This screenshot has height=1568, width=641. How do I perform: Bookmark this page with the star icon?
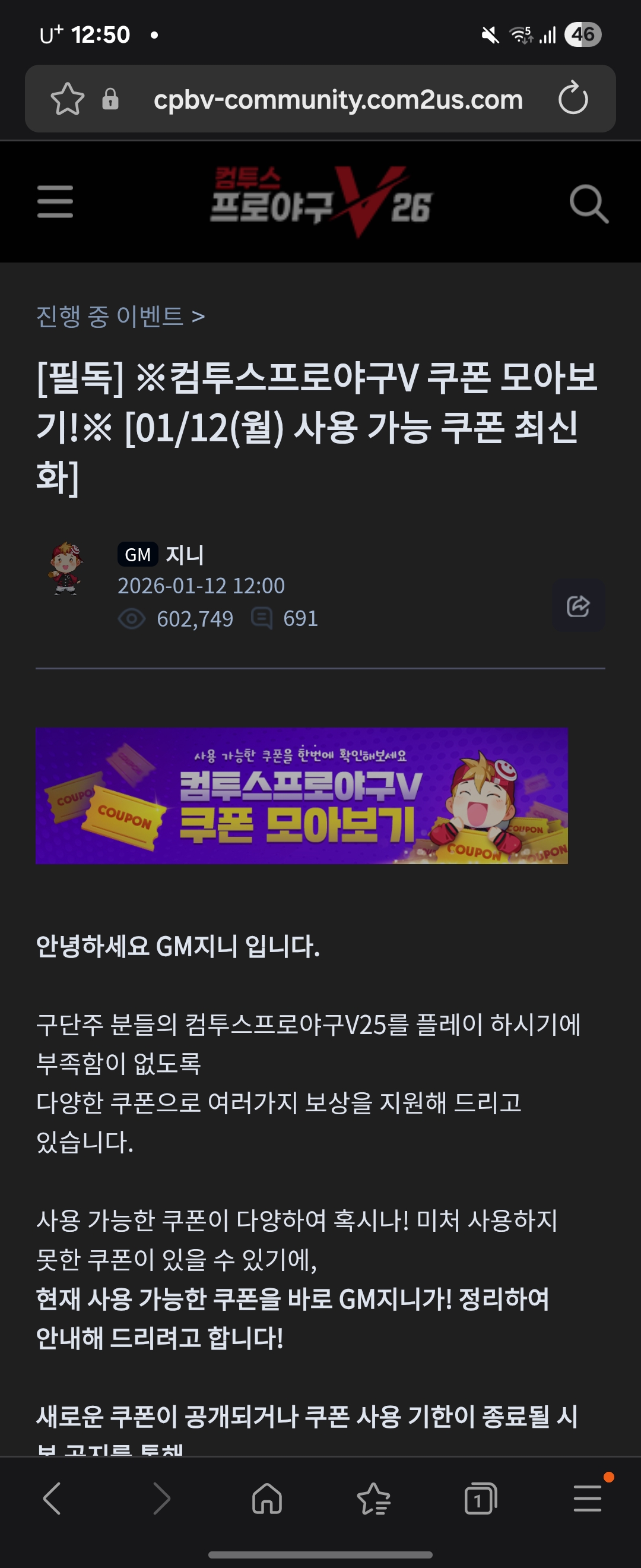[x=67, y=99]
